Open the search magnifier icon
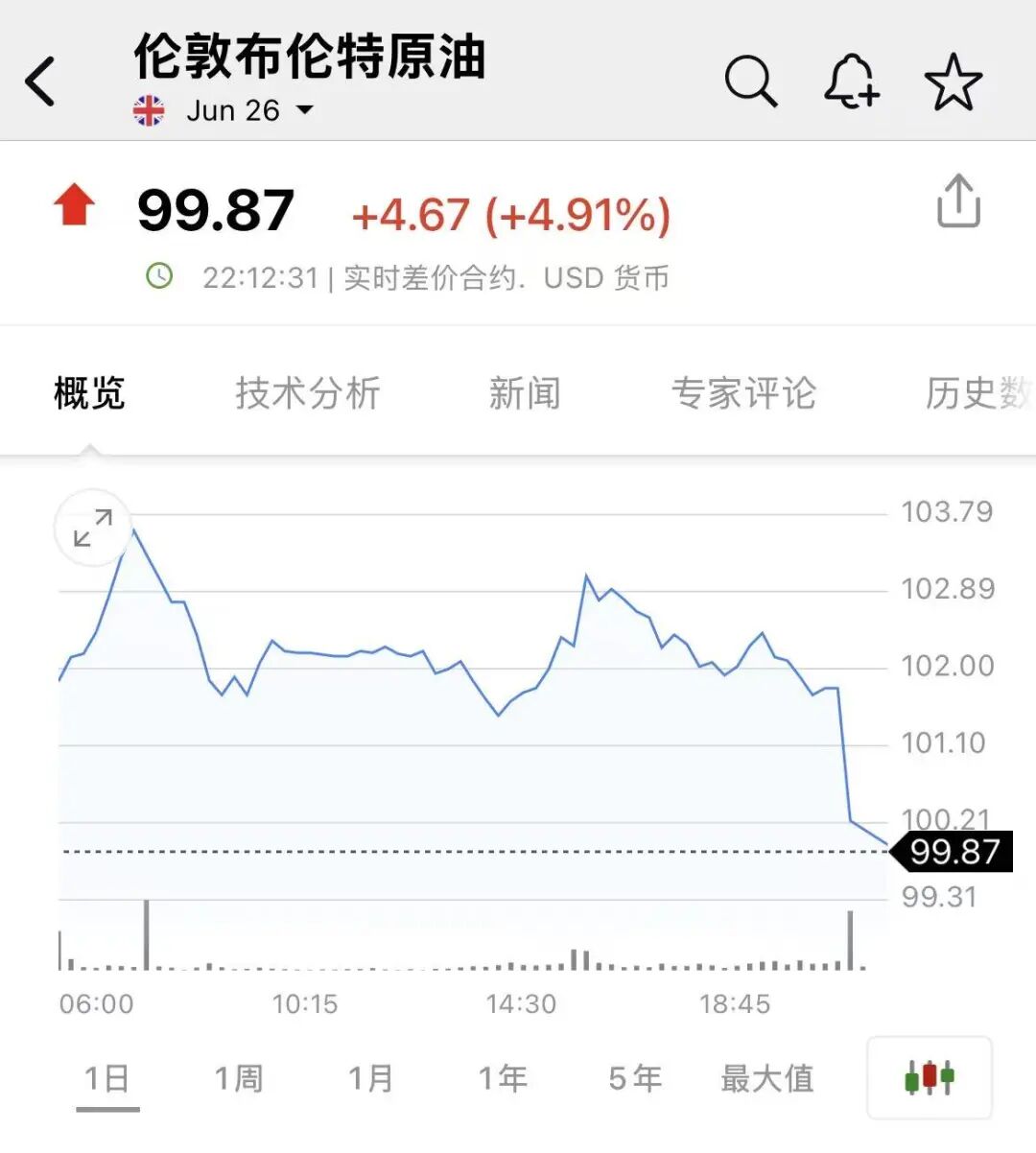 click(x=750, y=81)
